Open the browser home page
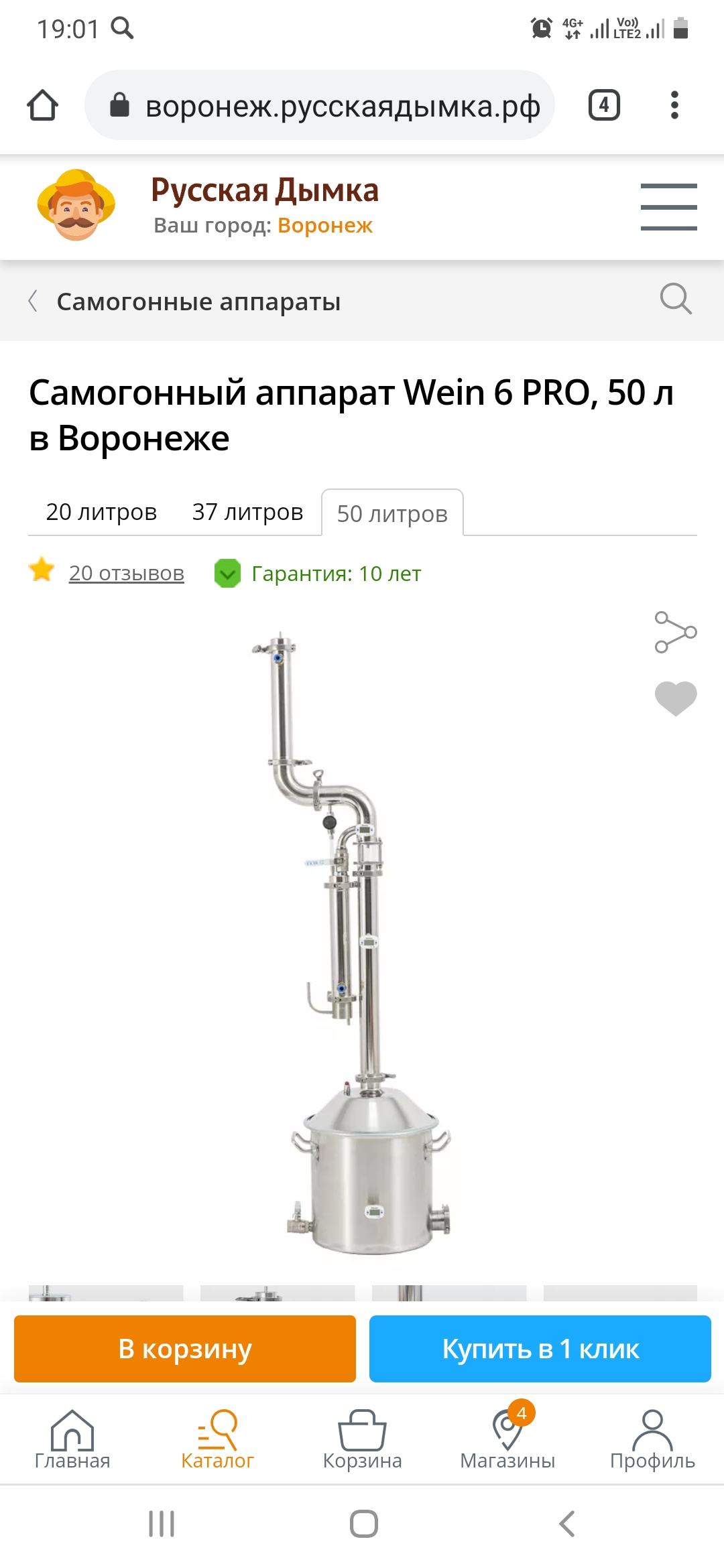The height and width of the screenshot is (1568, 724). tap(42, 105)
